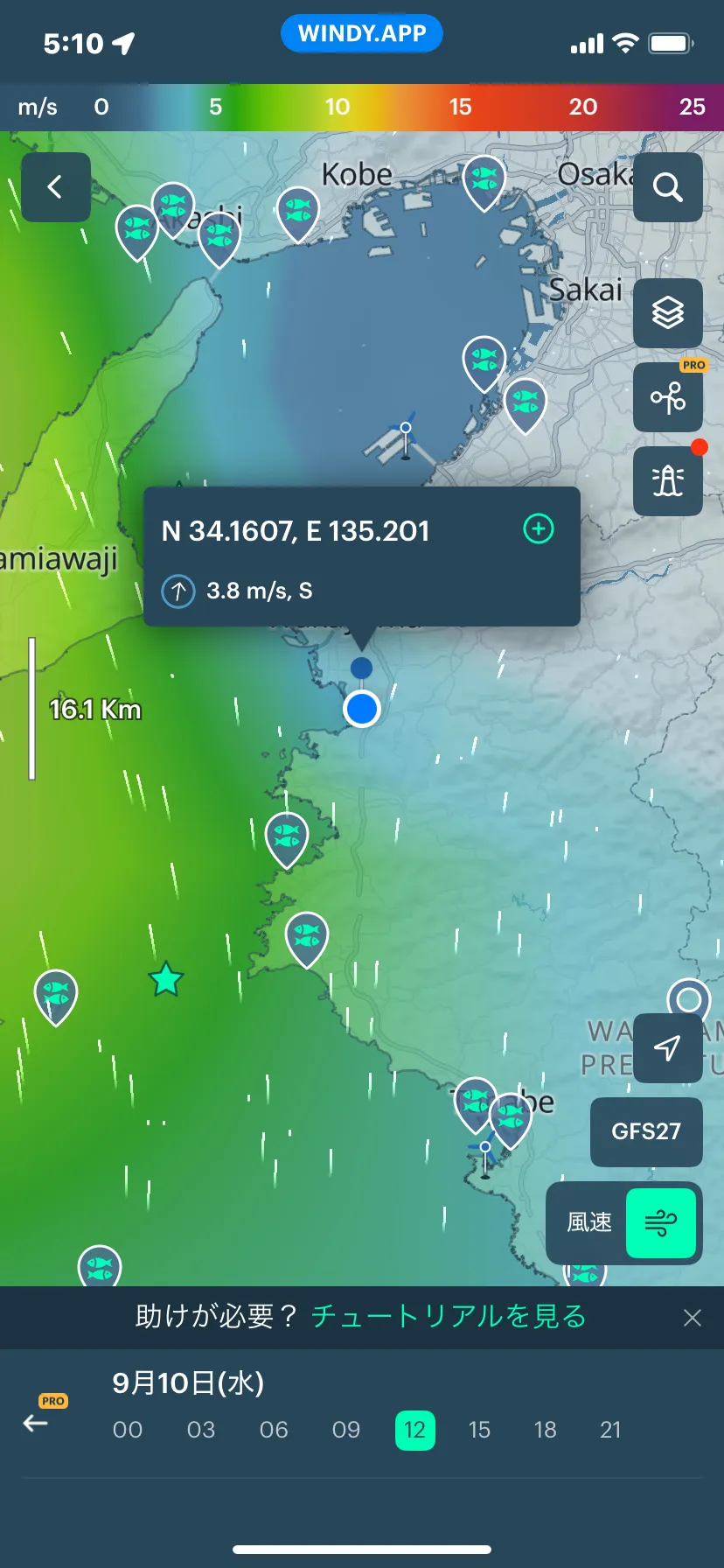
Task: Open the map search
Action: pyautogui.click(x=667, y=186)
